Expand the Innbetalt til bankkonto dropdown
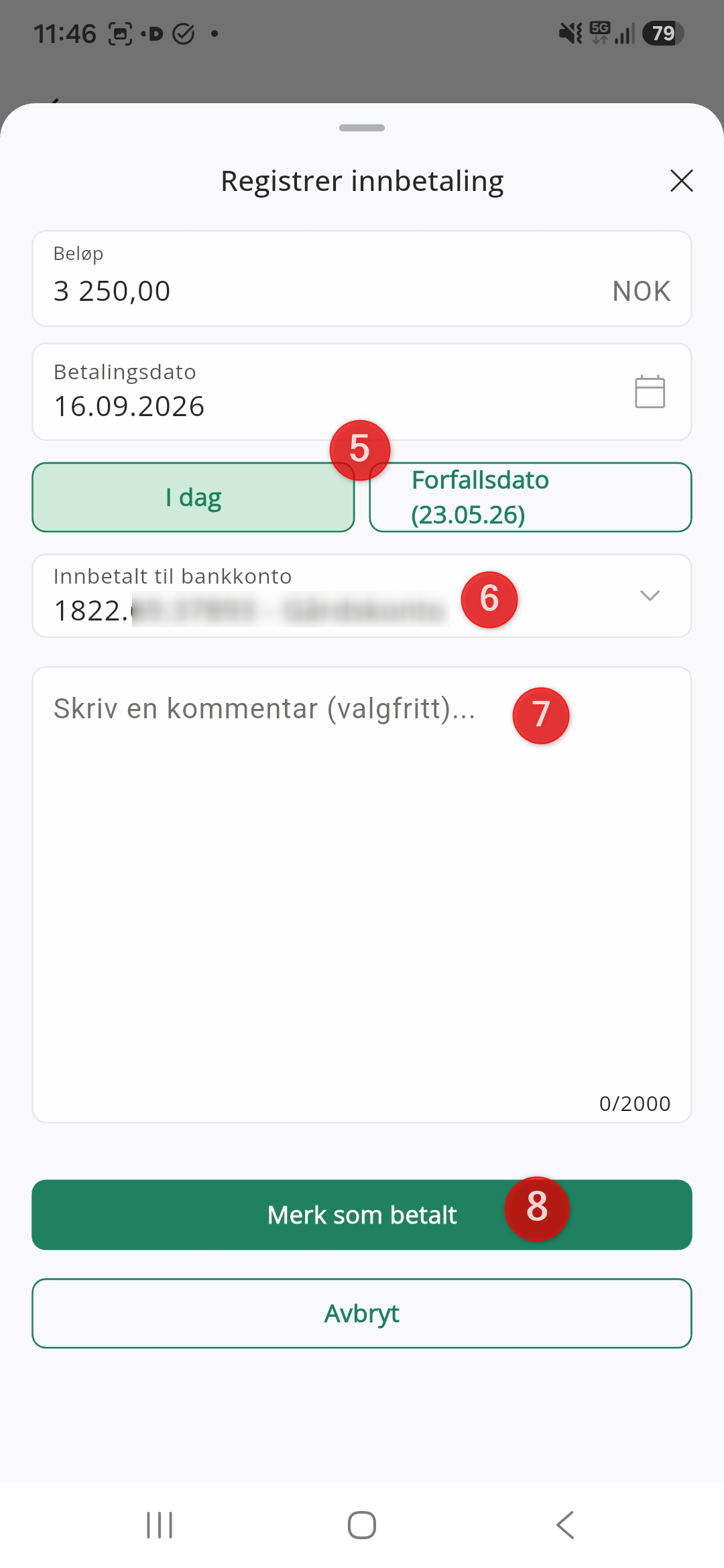724x1568 pixels. 362,596
